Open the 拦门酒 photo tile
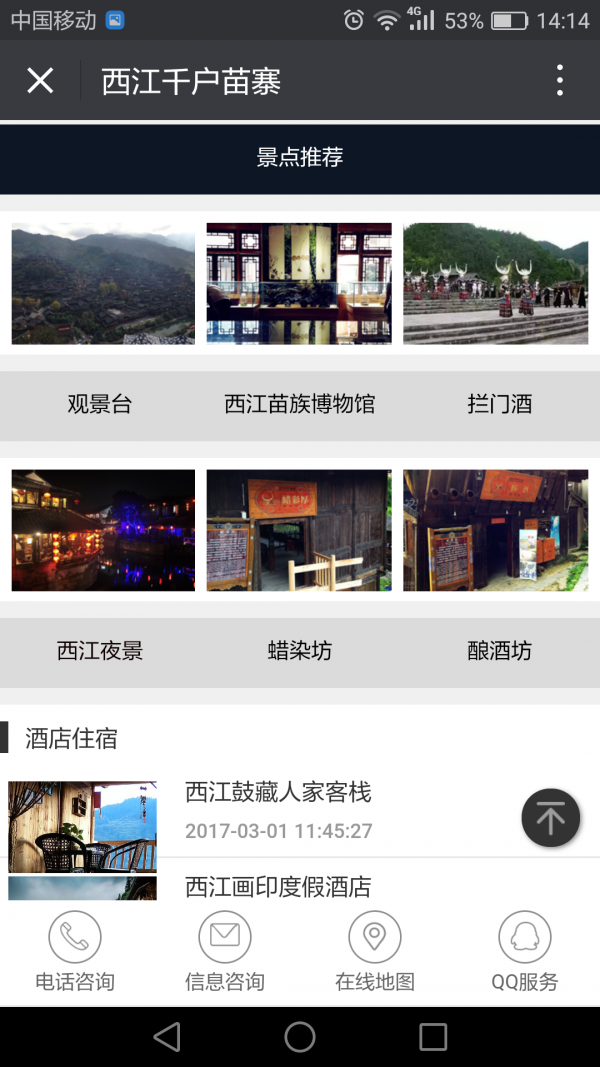Viewport: 600px width, 1067px height. click(x=495, y=284)
